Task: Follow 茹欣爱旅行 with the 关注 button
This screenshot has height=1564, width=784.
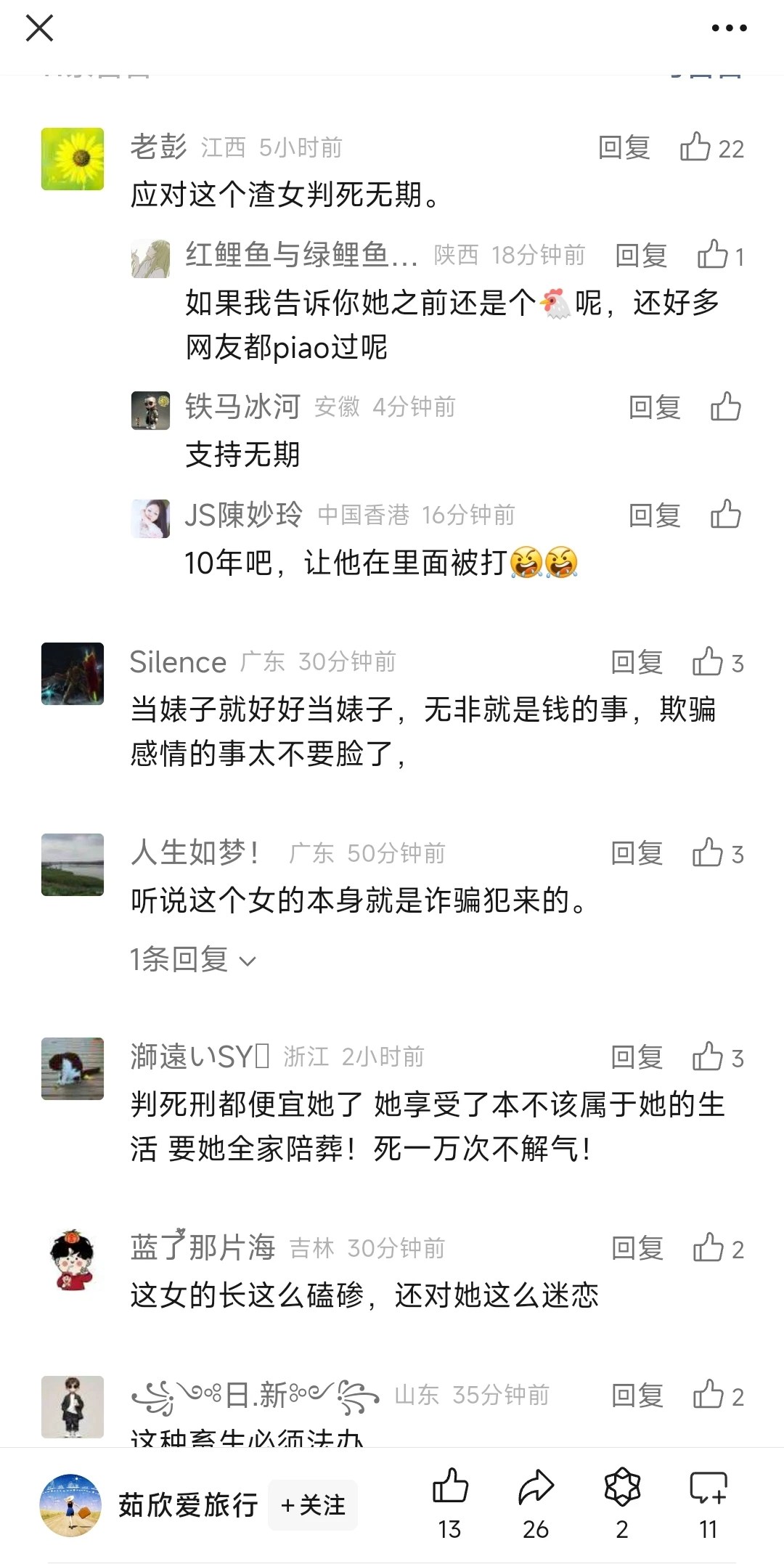Action: pyautogui.click(x=312, y=1506)
